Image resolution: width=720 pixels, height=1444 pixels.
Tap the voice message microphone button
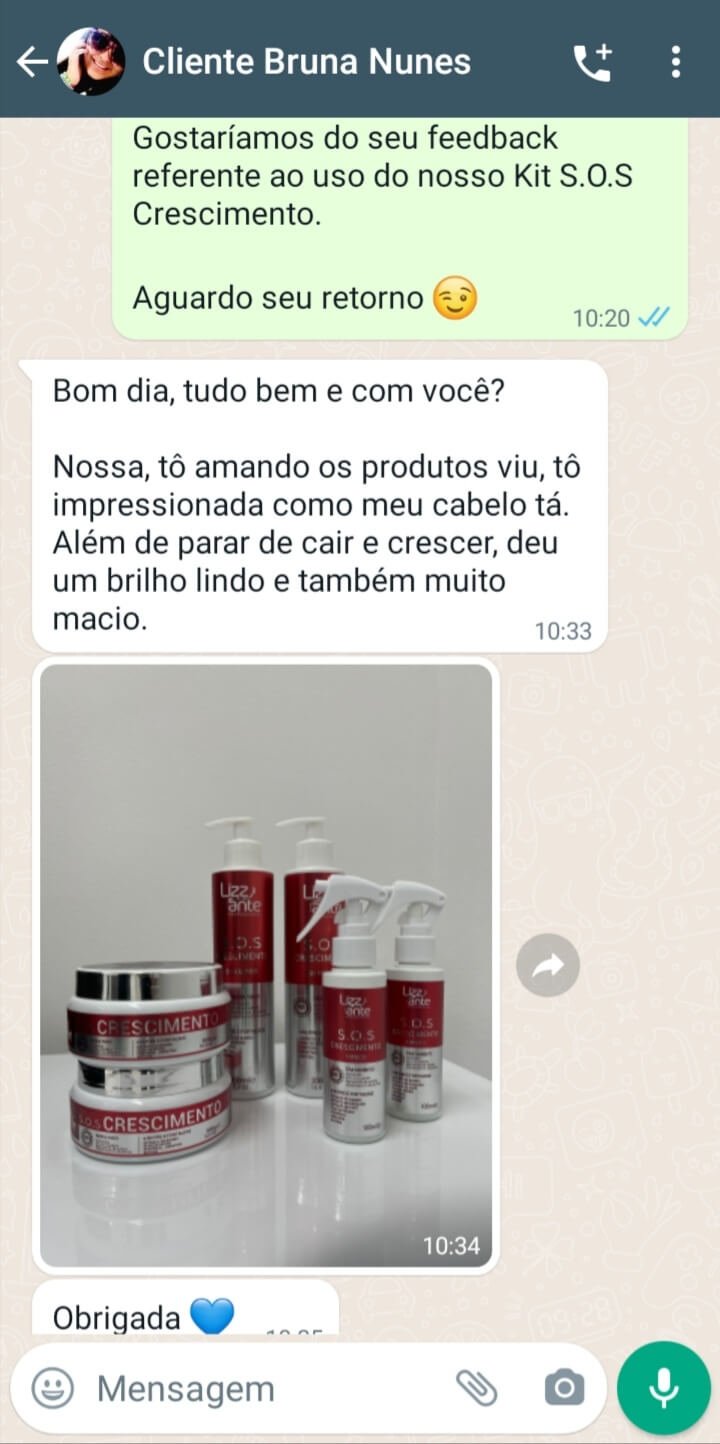click(664, 1388)
